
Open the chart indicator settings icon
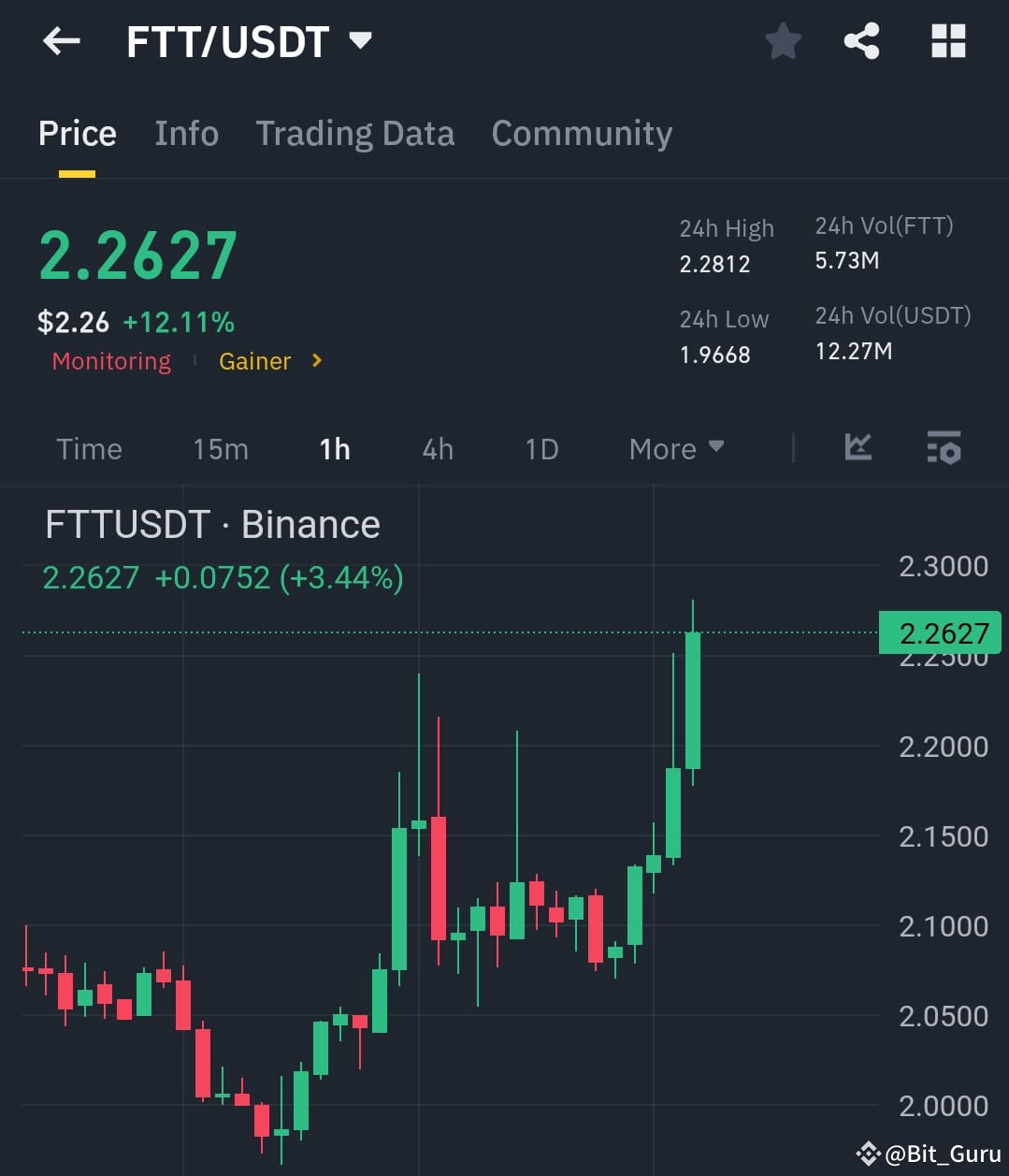point(944,448)
